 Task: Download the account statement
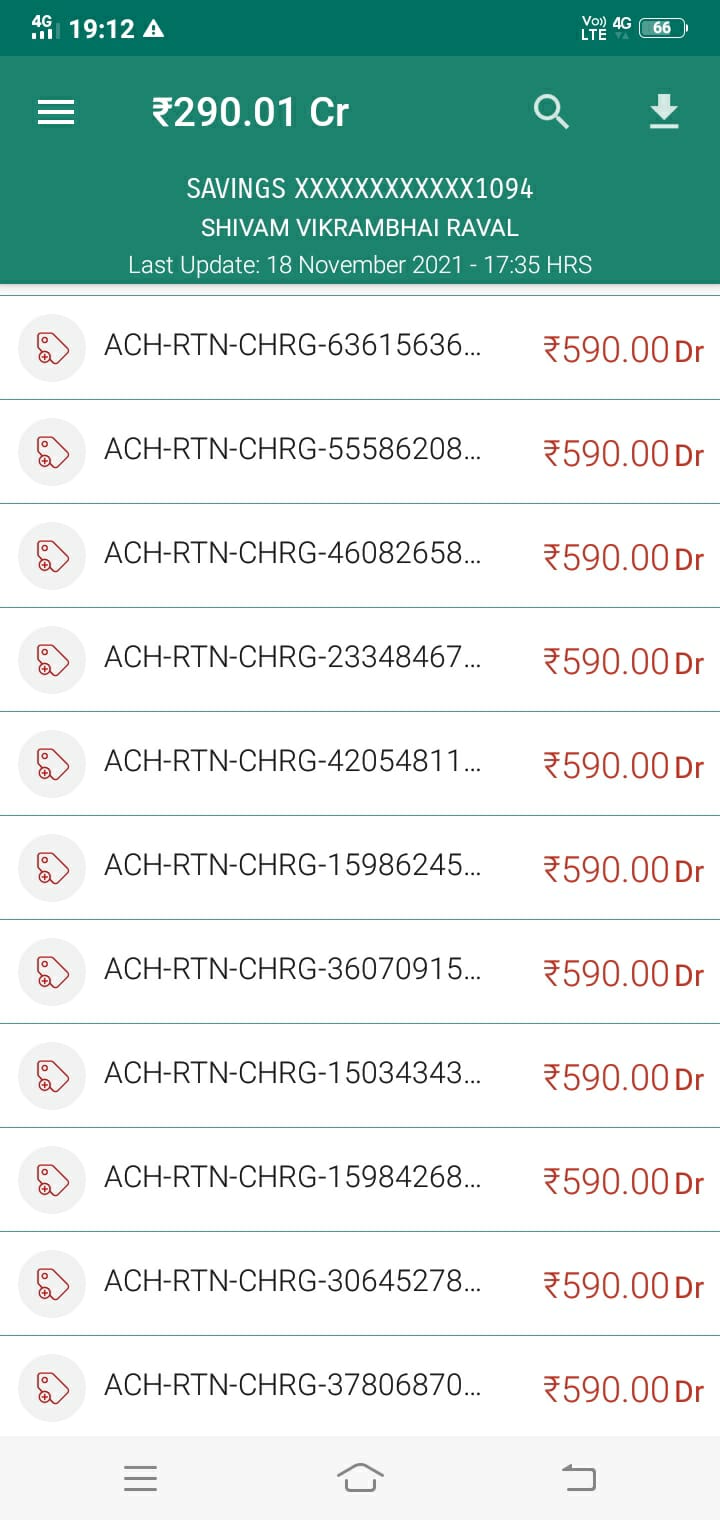point(664,112)
